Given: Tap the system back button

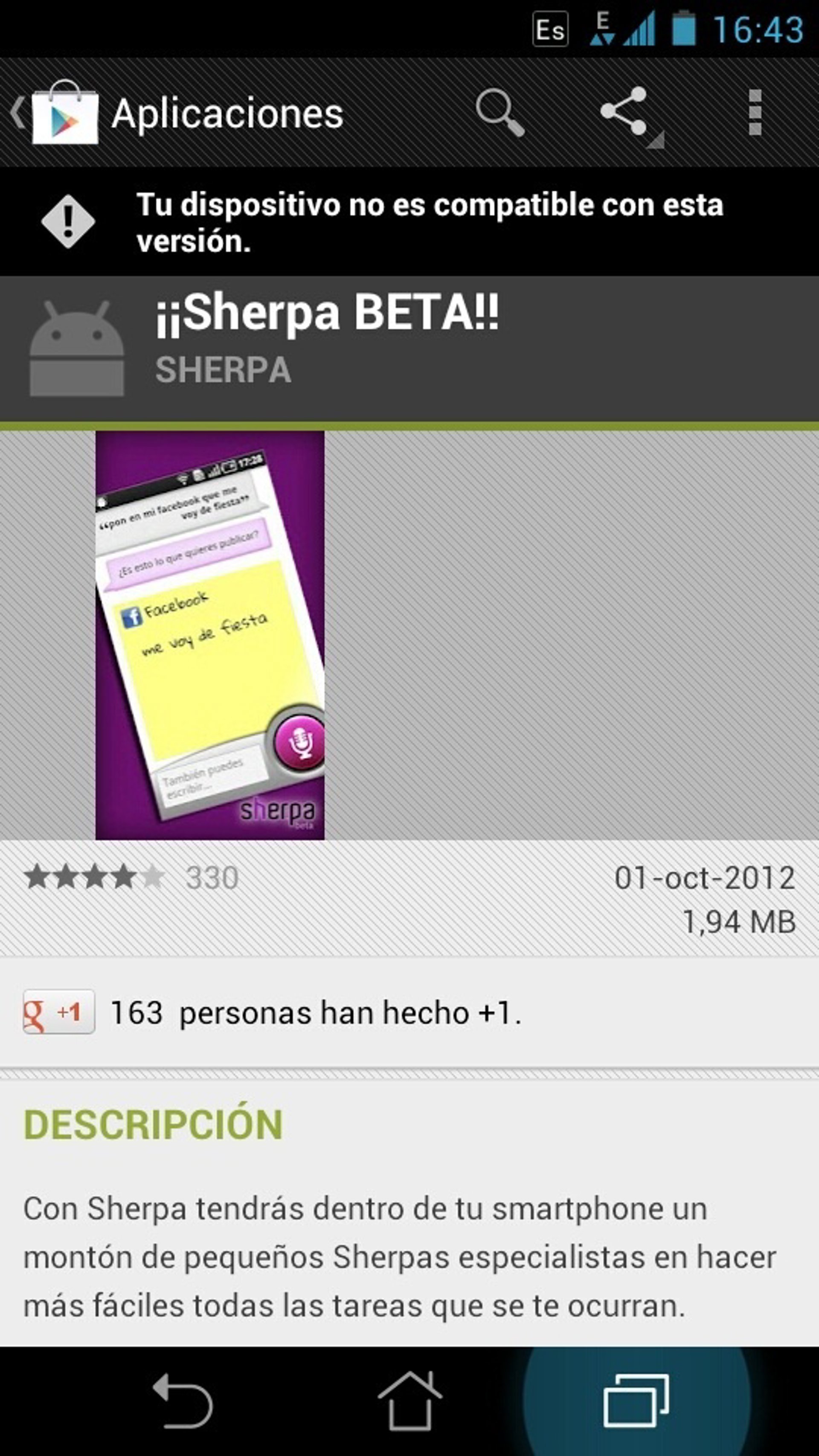Looking at the screenshot, I should point(183,1401).
